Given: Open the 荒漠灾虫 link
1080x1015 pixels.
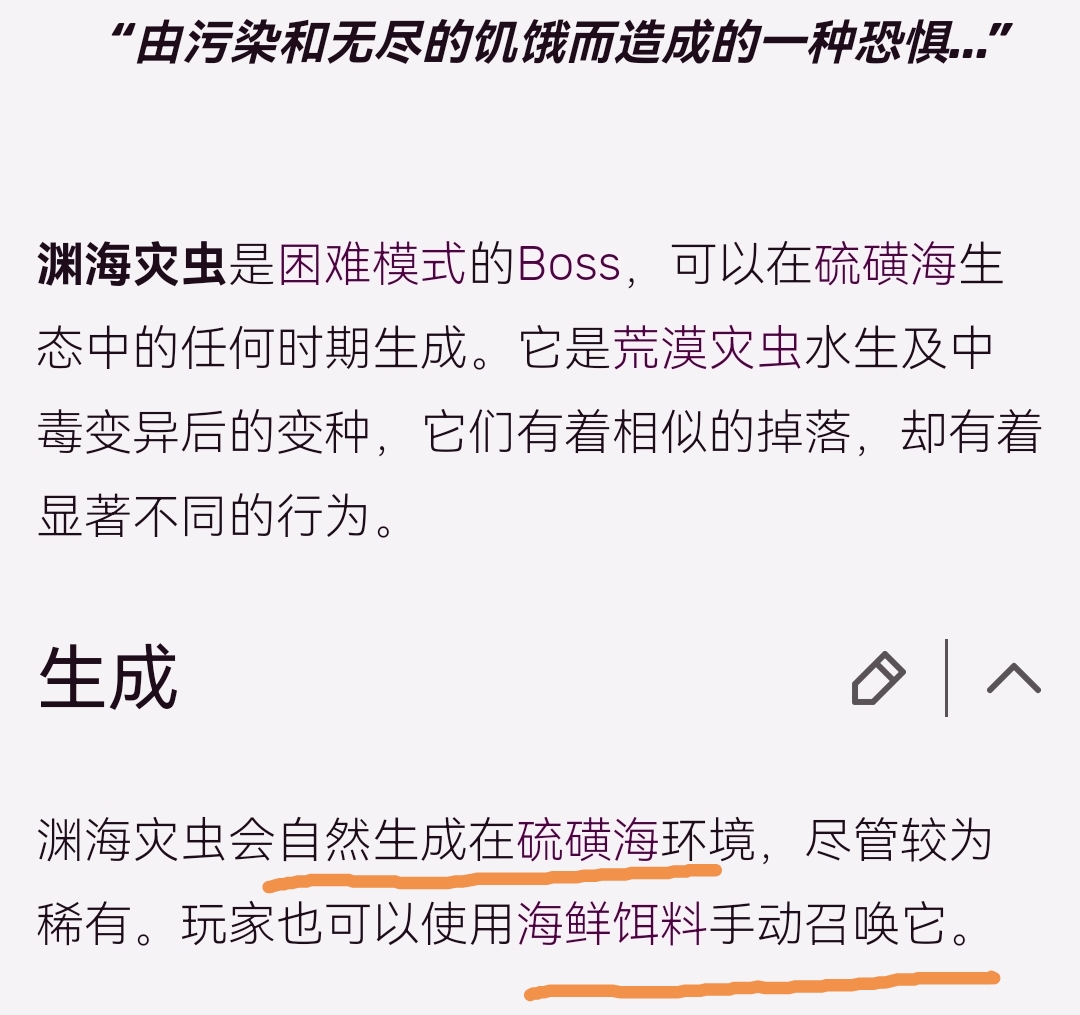Looking at the screenshot, I should pyautogui.click(x=707, y=350).
